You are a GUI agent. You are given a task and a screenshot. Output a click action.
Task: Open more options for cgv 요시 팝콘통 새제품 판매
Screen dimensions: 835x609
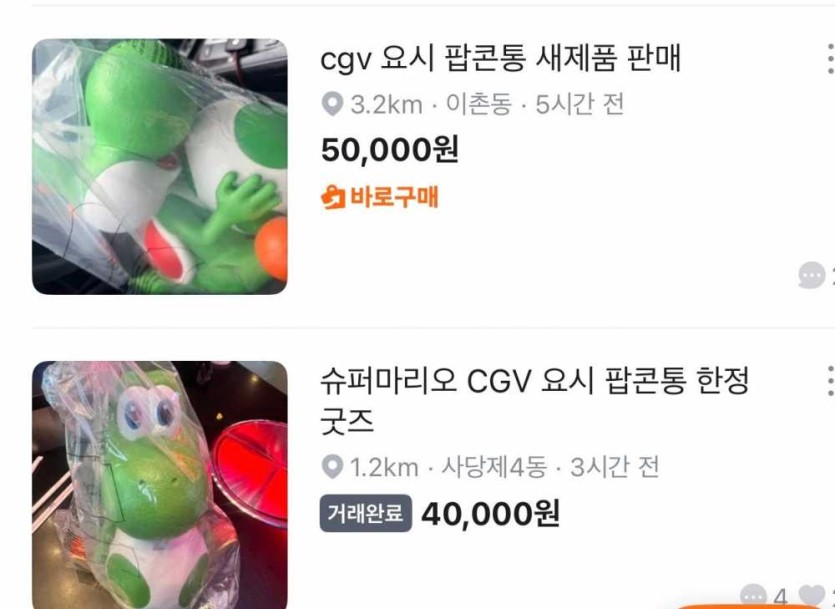pos(829,59)
